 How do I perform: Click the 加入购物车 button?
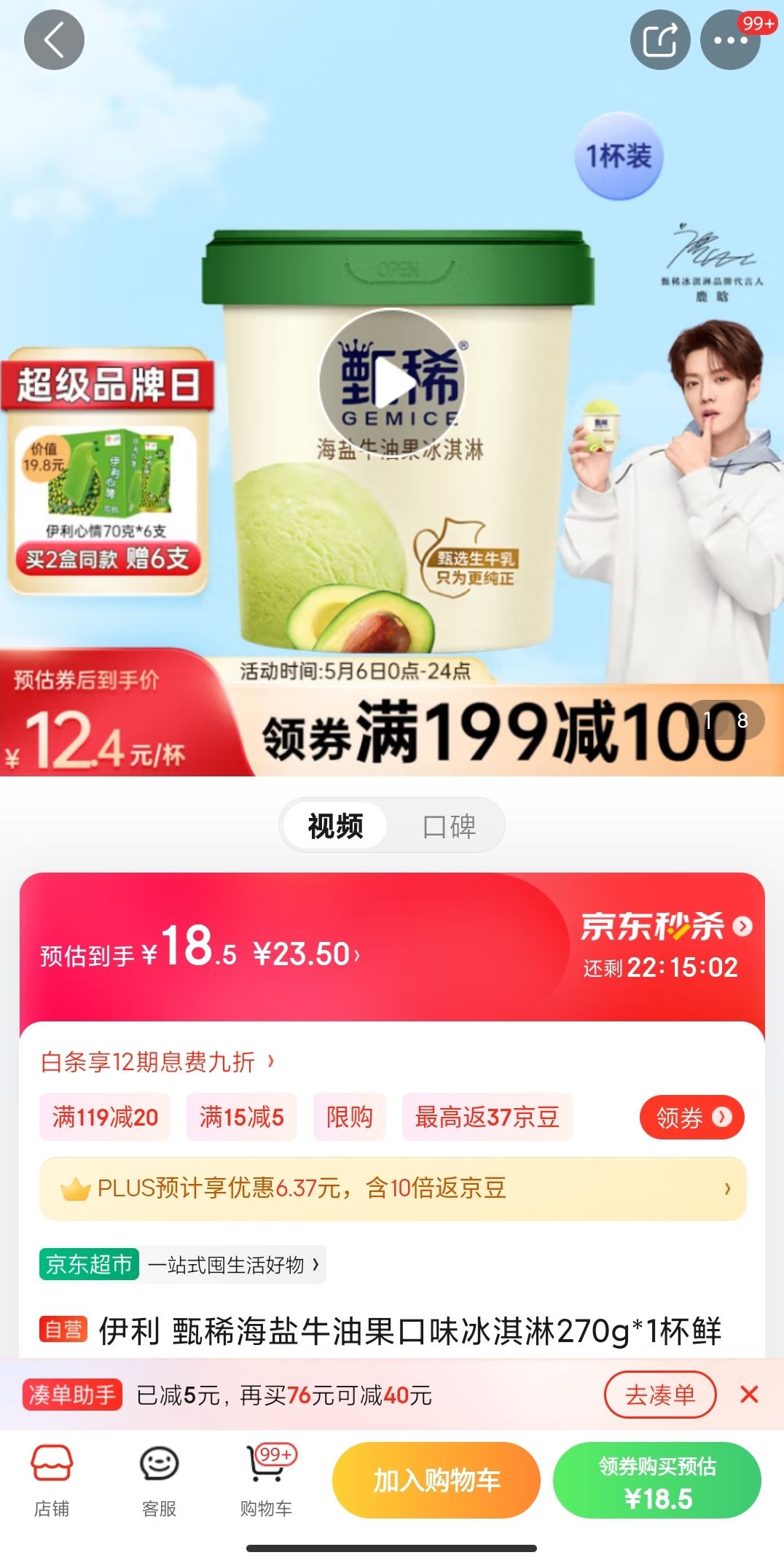coord(436,1480)
